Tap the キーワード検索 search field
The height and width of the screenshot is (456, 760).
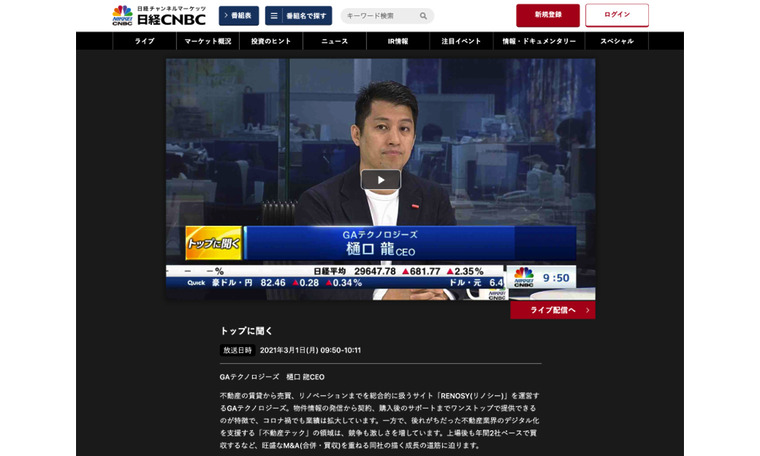[378, 16]
